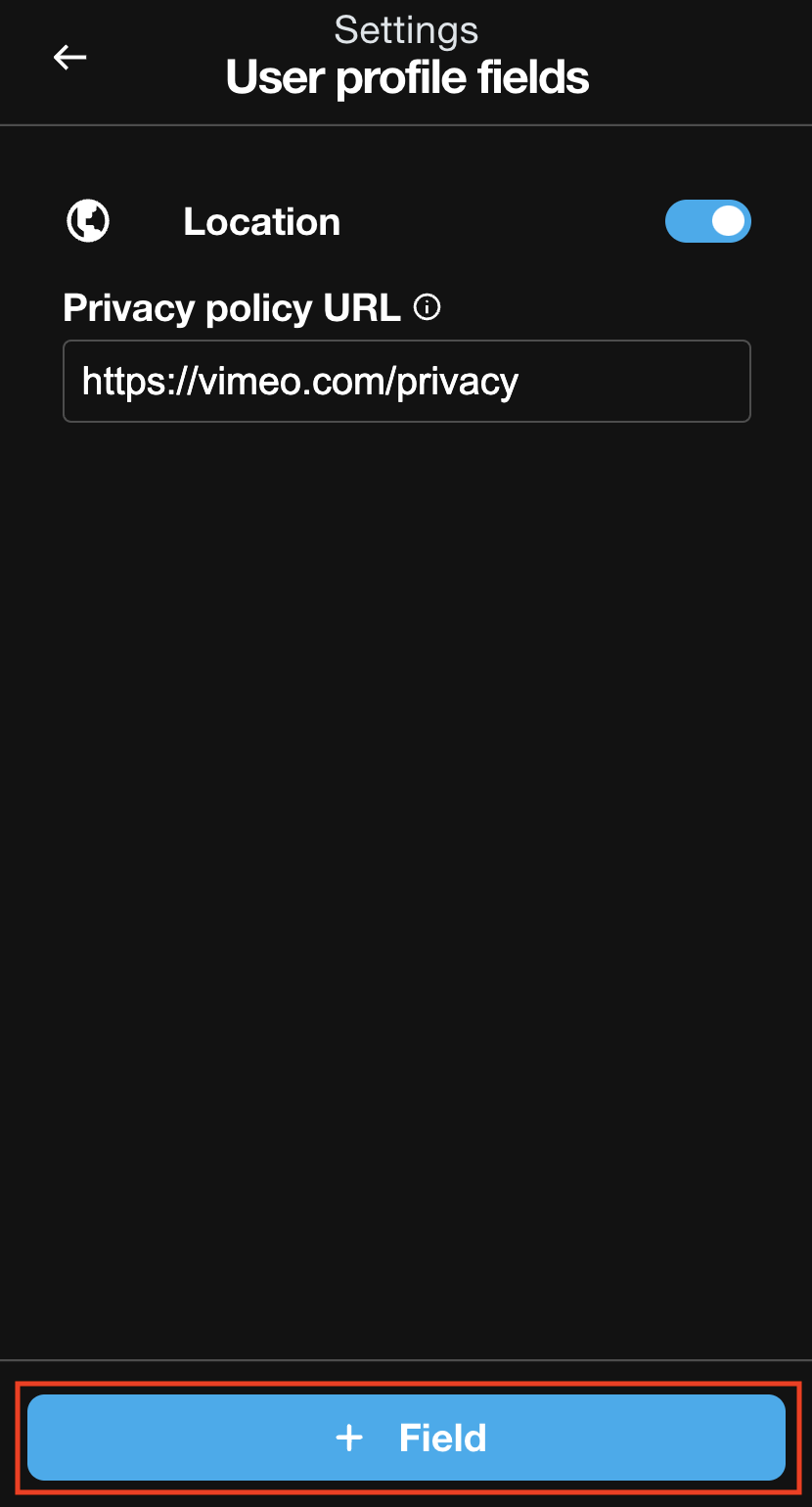
Task: Add a new profile field
Action: coord(406,1438)
